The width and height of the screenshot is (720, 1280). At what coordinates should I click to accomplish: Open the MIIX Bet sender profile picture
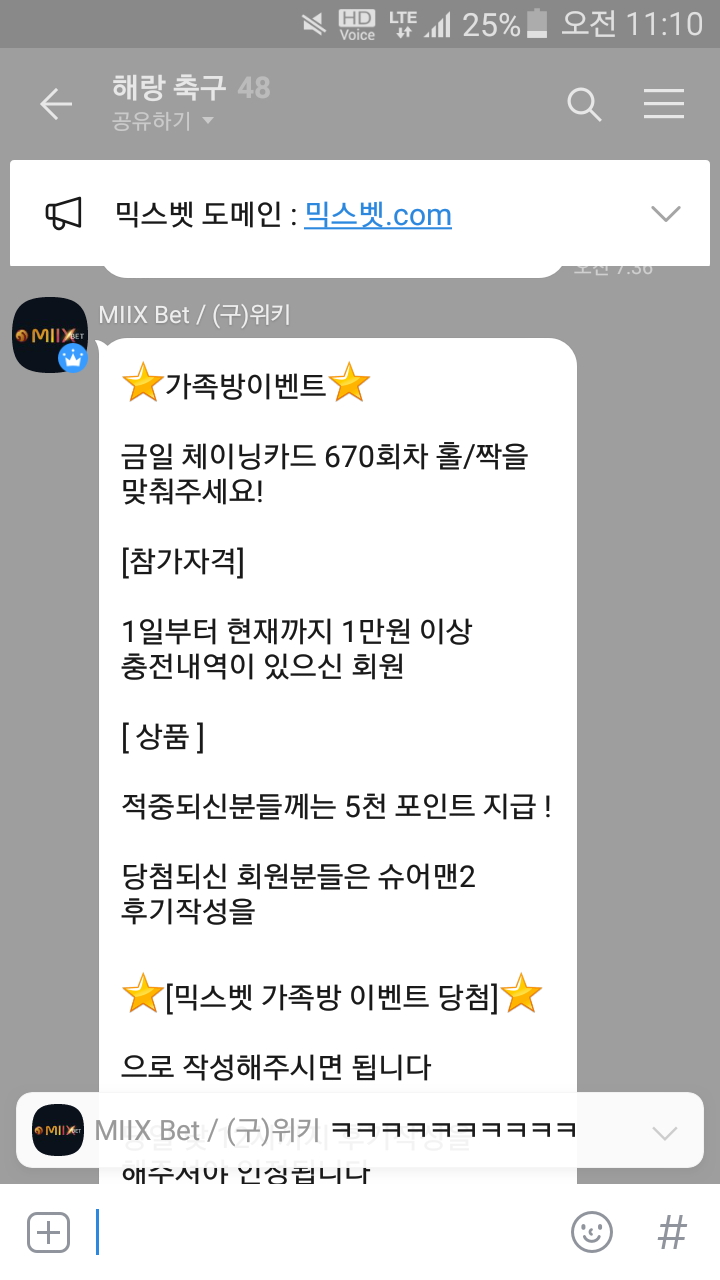(x=49, y=335)
